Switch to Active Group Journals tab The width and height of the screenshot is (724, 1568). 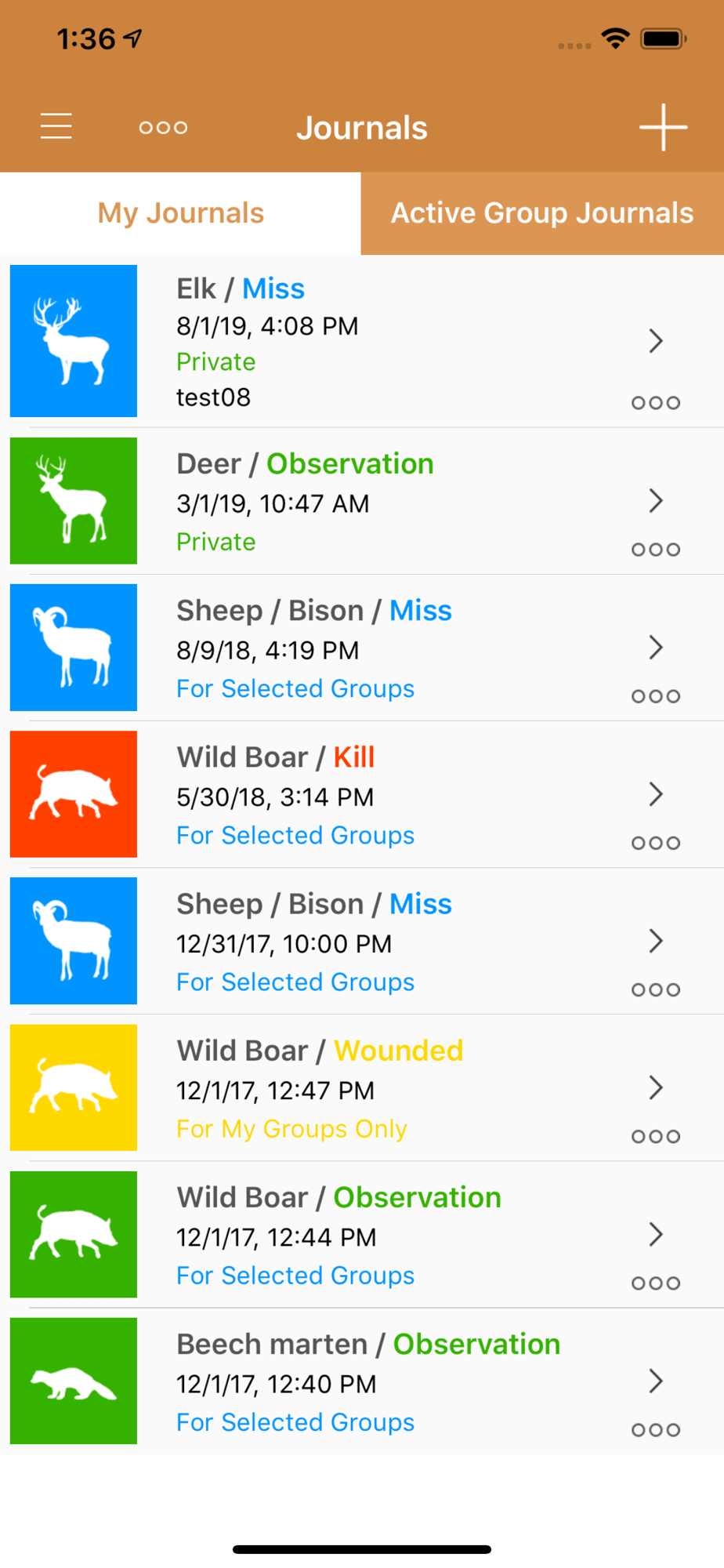click(x=542, y=213)
